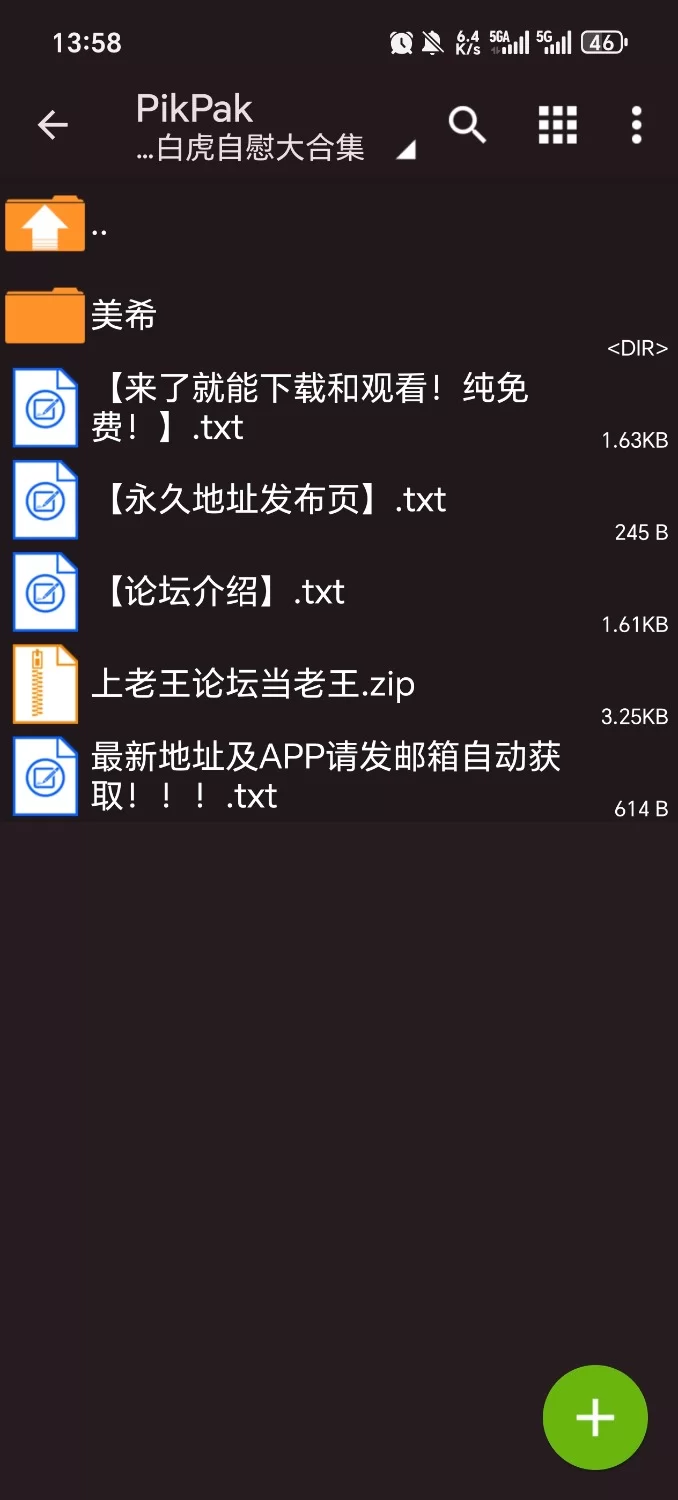
Task: Open the search icon
Action: (467, 125)
